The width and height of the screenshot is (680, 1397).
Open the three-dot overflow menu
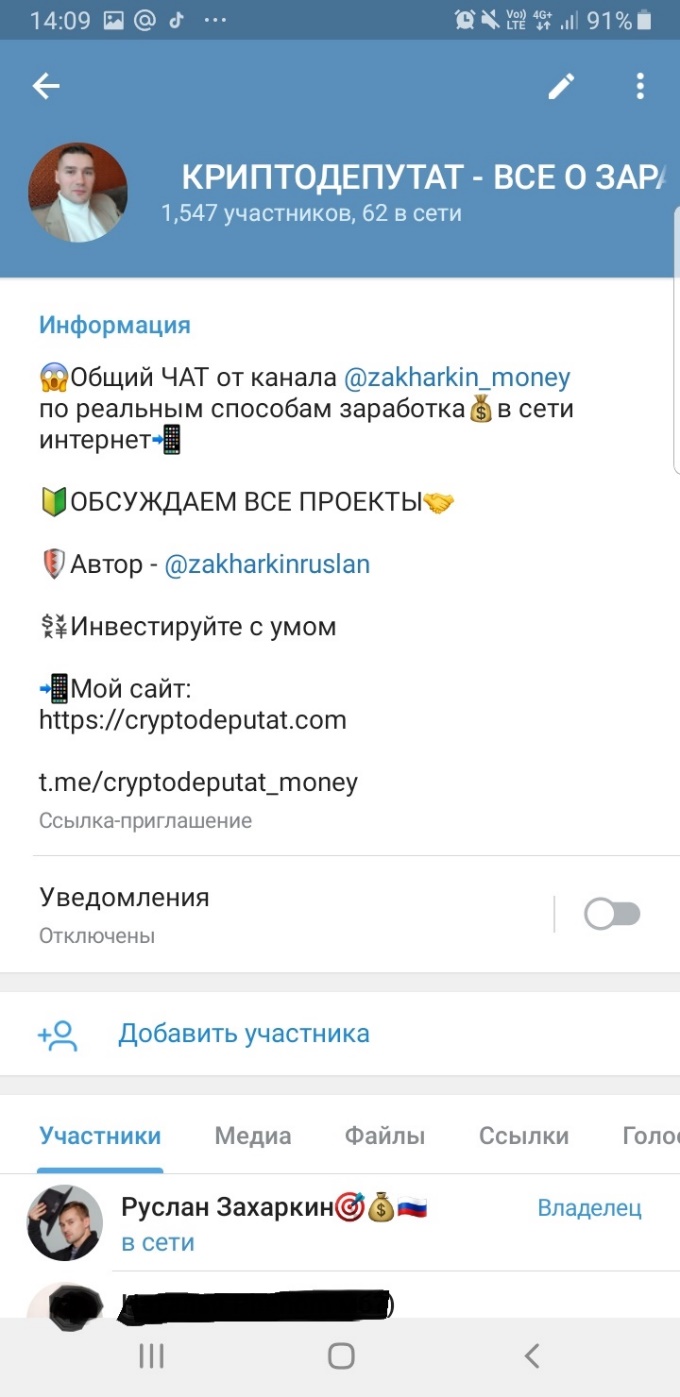coord(640,87)
